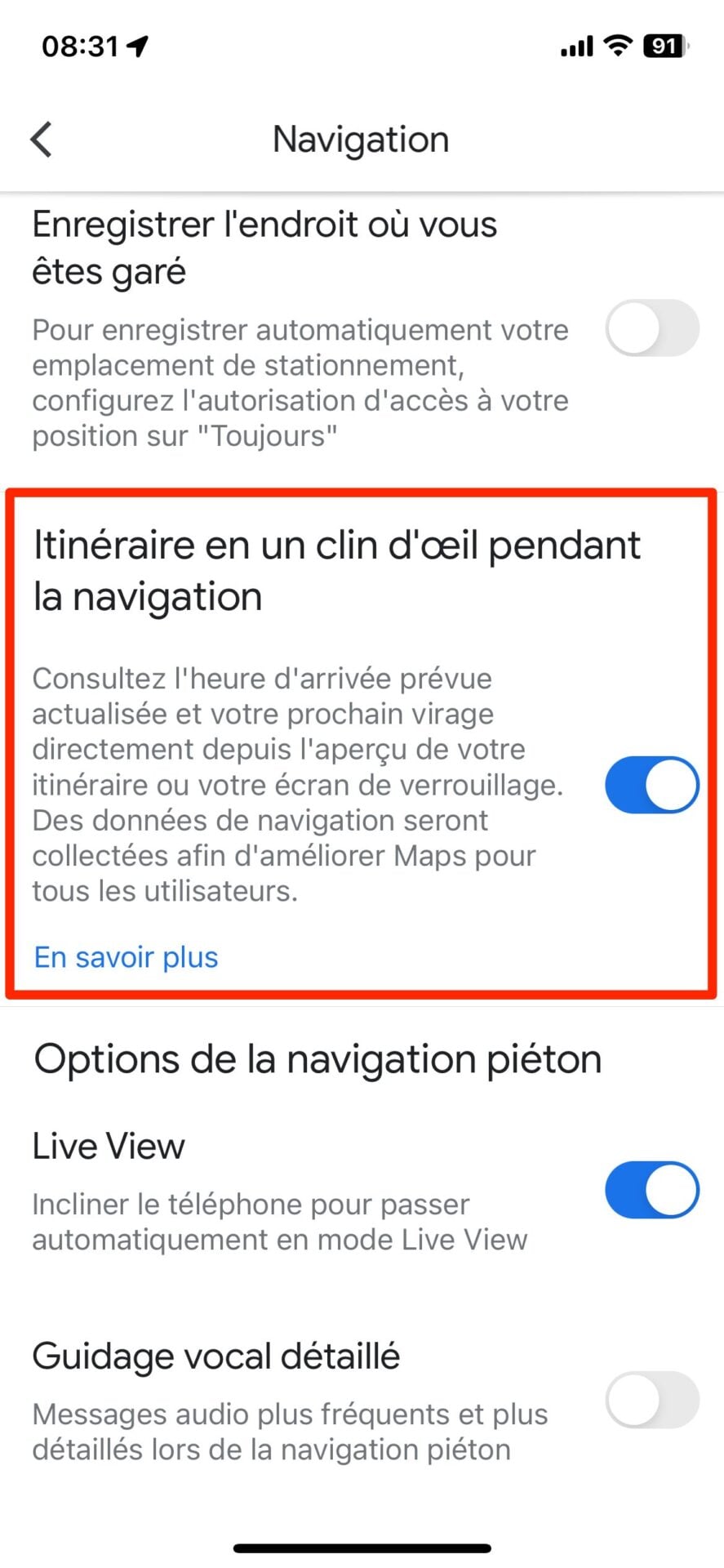Go back from Navigation settings
Viewport: 724px width, 1568px height.
click(42, 140)
